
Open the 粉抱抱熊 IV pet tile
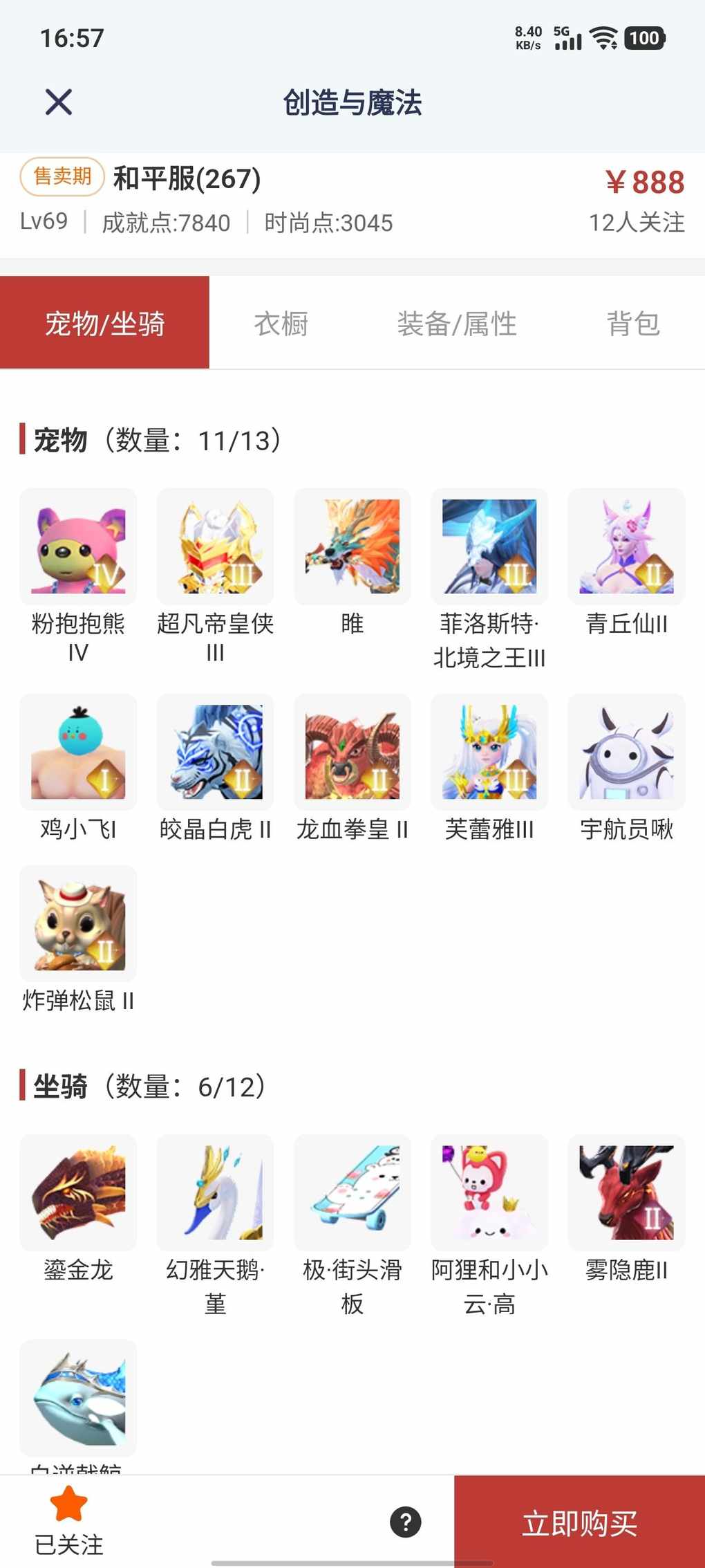coord(78,546)
